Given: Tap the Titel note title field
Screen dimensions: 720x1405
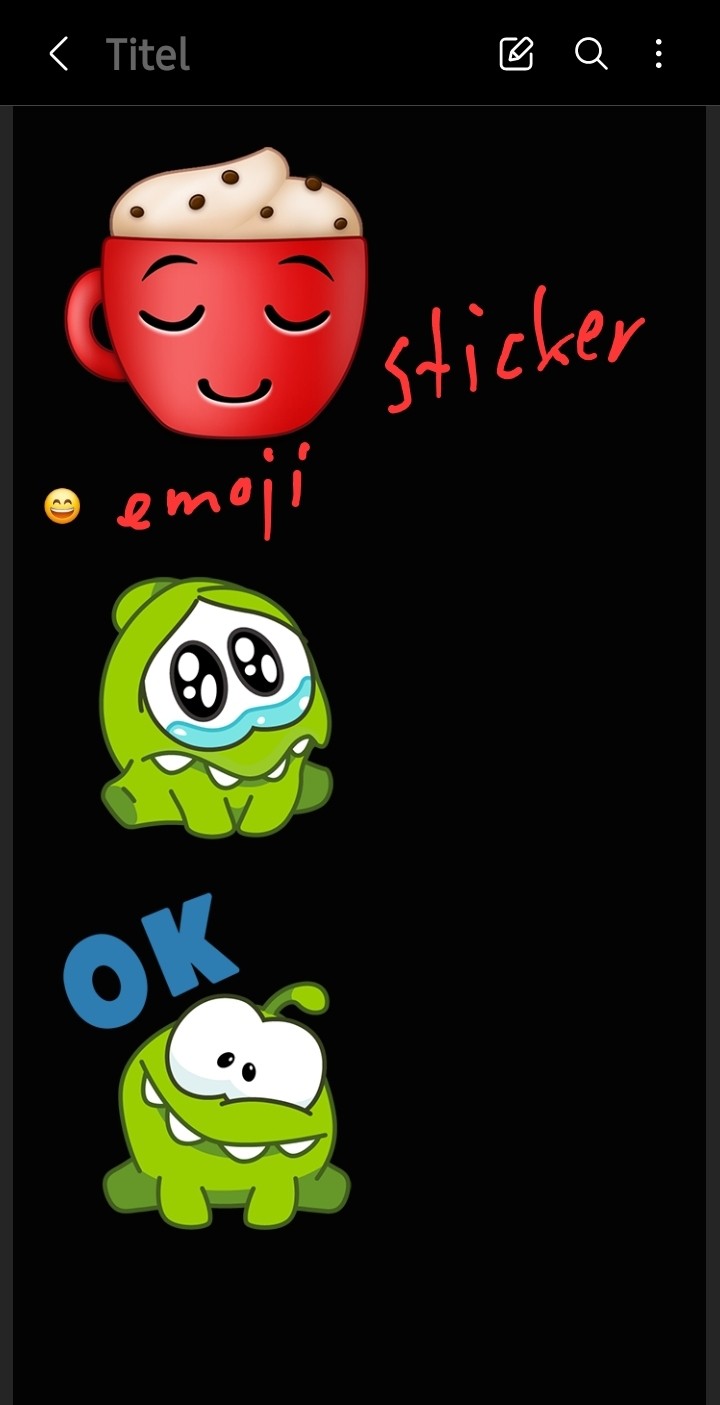Looking at the screenshot, I should 148,54.
